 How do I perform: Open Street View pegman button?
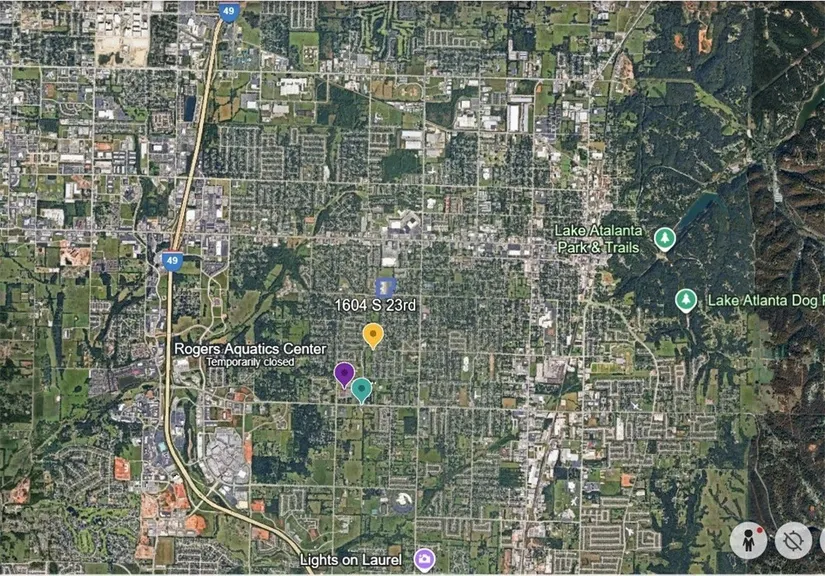pos(748,541)
